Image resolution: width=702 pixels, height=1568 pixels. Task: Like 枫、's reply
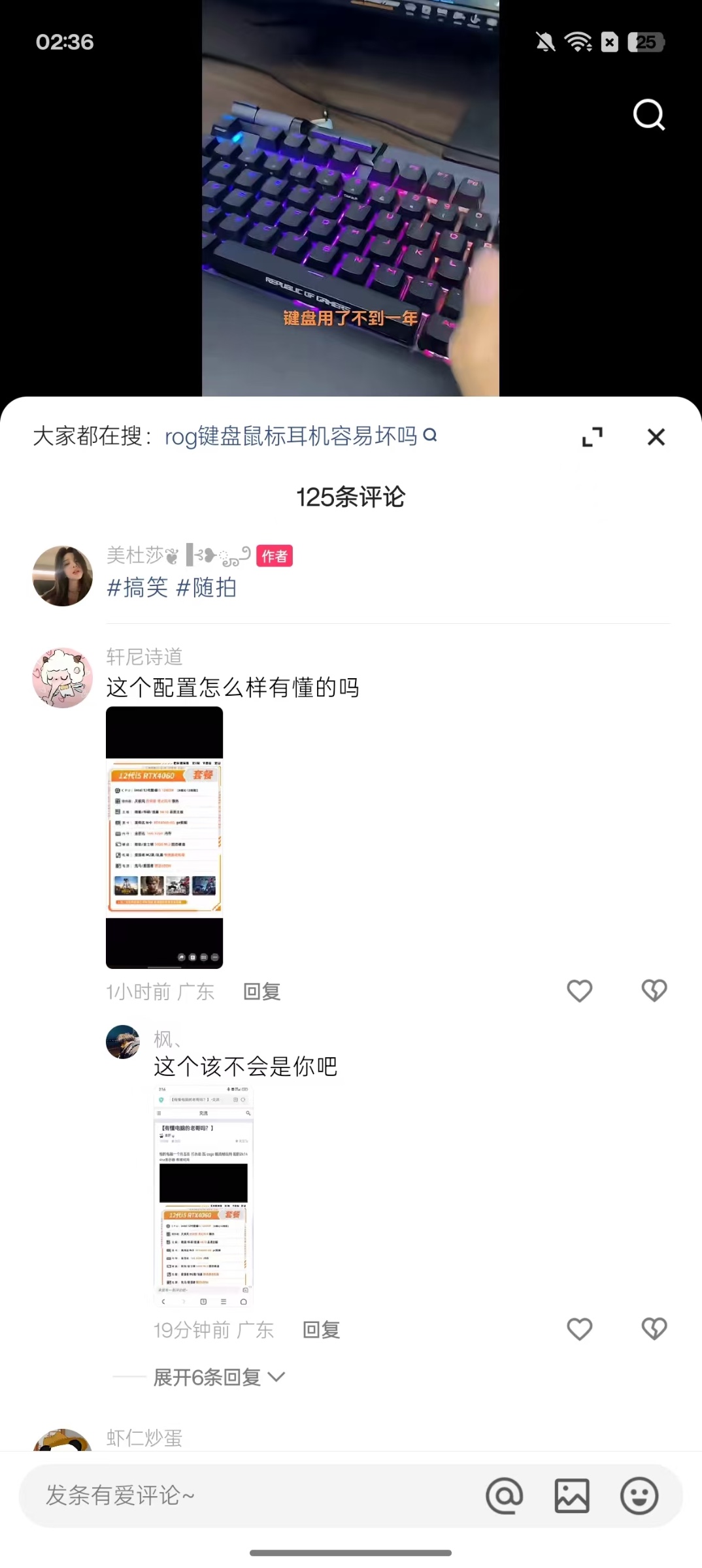tap(579, 1329)
